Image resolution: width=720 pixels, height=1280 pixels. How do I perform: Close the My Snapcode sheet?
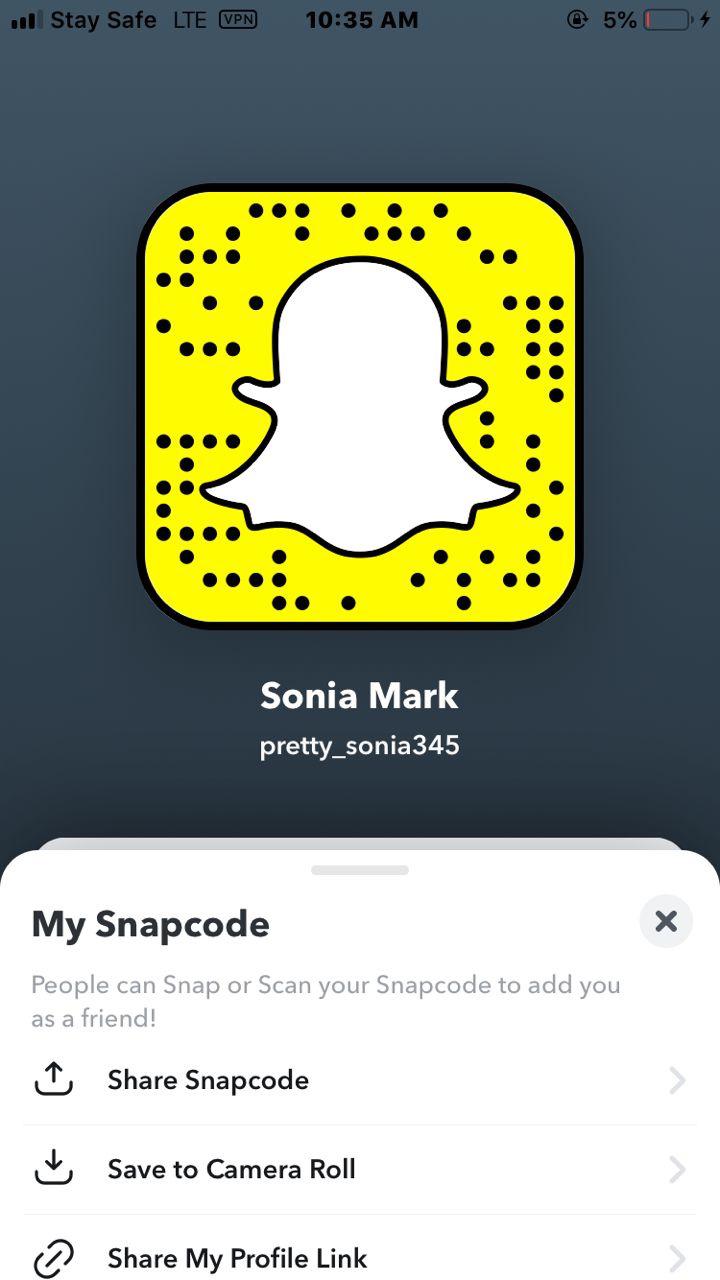point(666,921)
